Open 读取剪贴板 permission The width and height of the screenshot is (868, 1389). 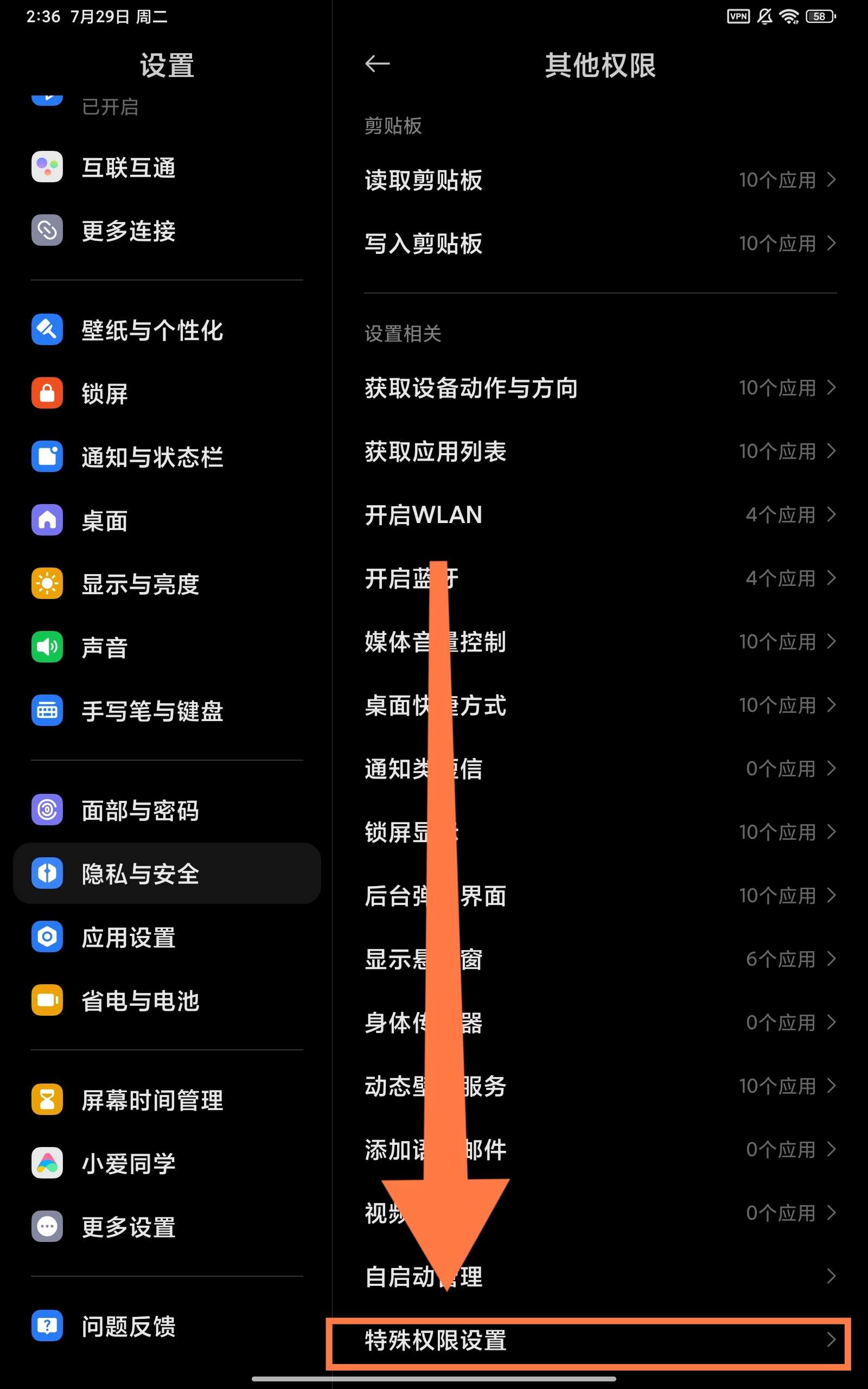(600, 180)
